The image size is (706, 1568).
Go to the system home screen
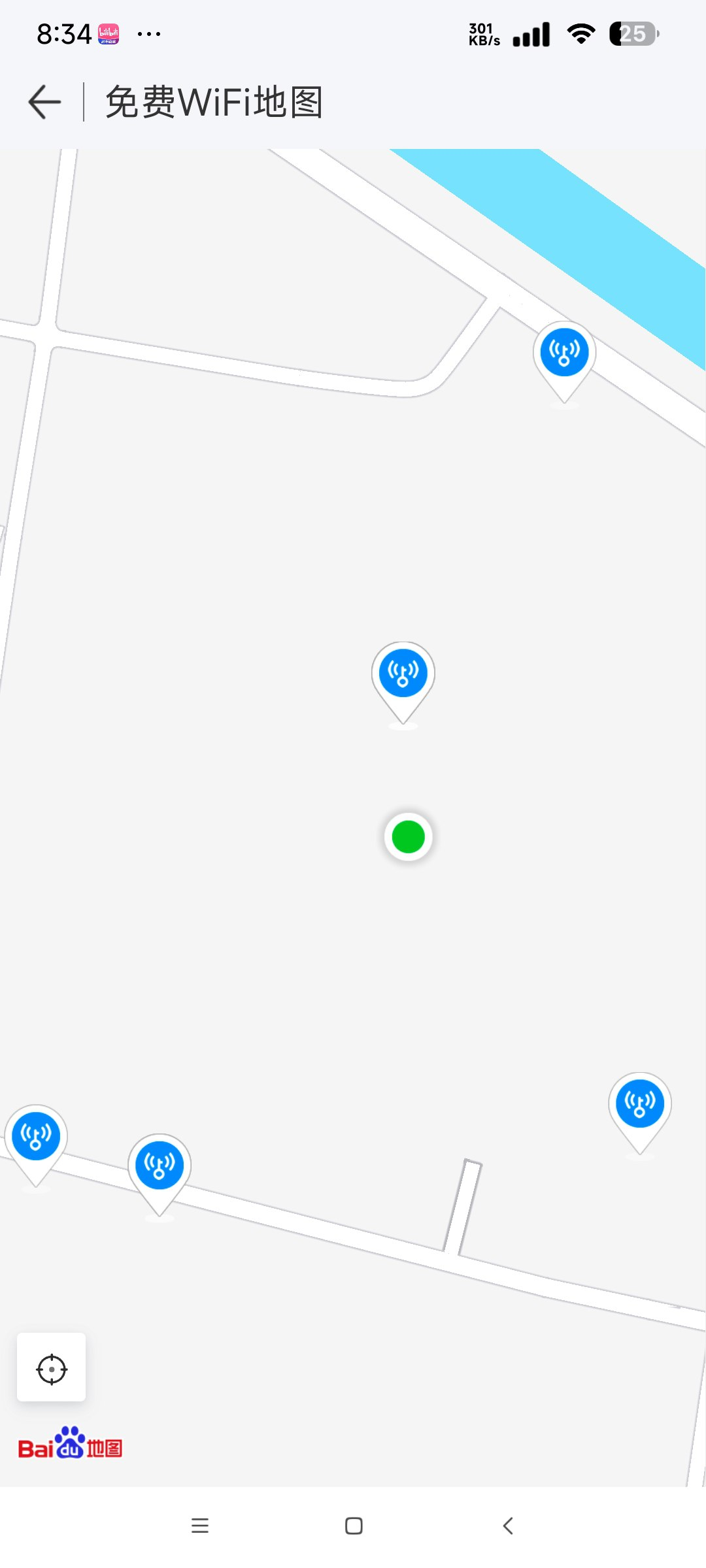tap(354, 1526)
